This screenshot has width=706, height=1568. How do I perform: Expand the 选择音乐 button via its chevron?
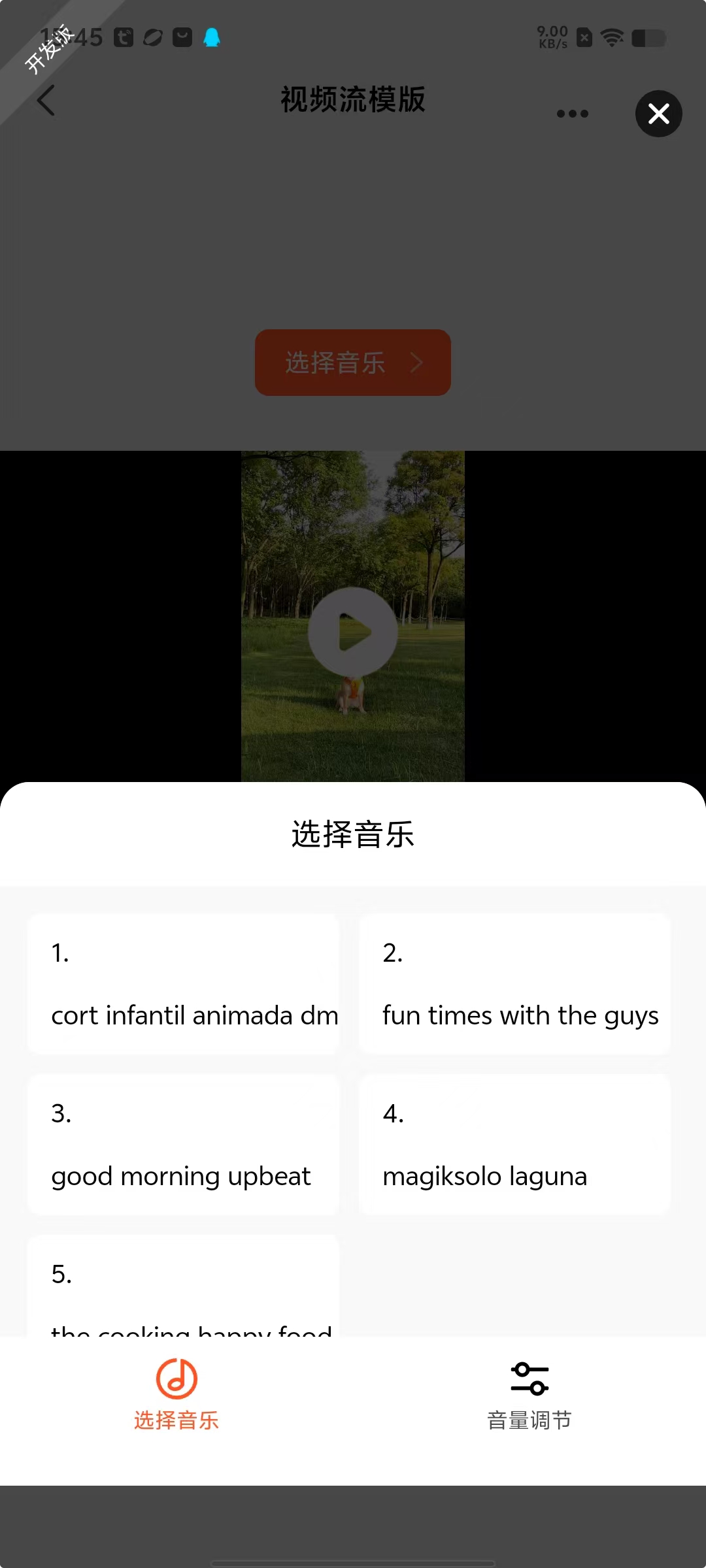click(x=416, y=363)
